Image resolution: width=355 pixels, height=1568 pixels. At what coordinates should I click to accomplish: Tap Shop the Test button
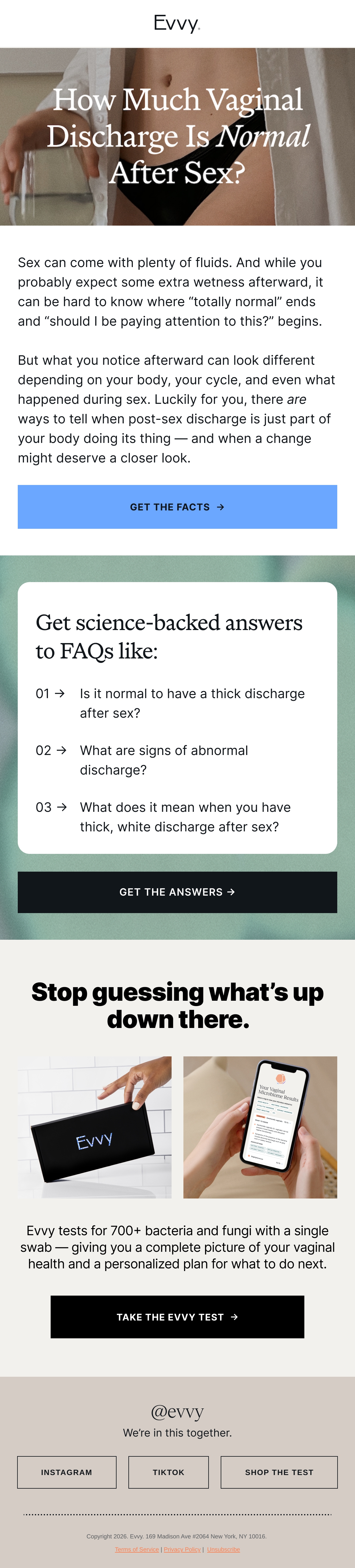pos(279,1472)
